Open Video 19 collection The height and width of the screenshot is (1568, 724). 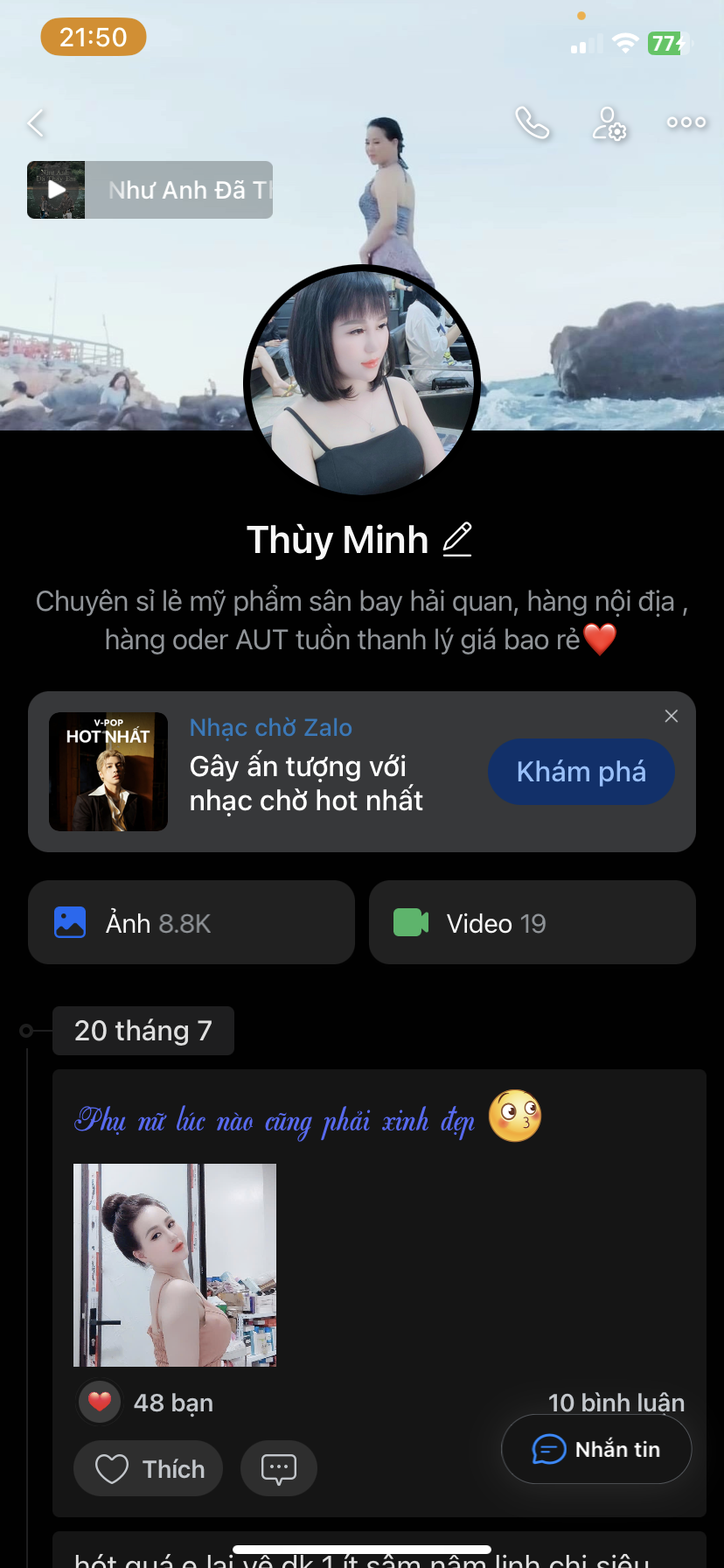pos(532,922)
